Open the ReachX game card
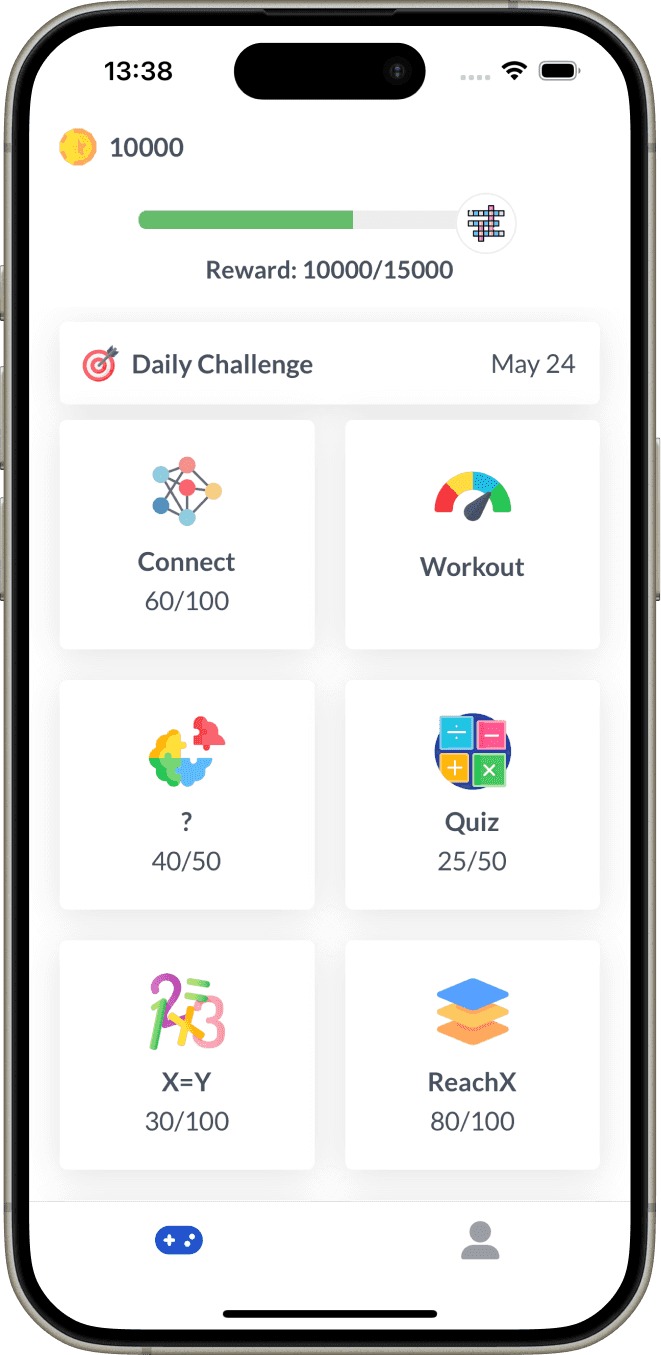The image size is (661, 1355). click(x=472, y=1054)
